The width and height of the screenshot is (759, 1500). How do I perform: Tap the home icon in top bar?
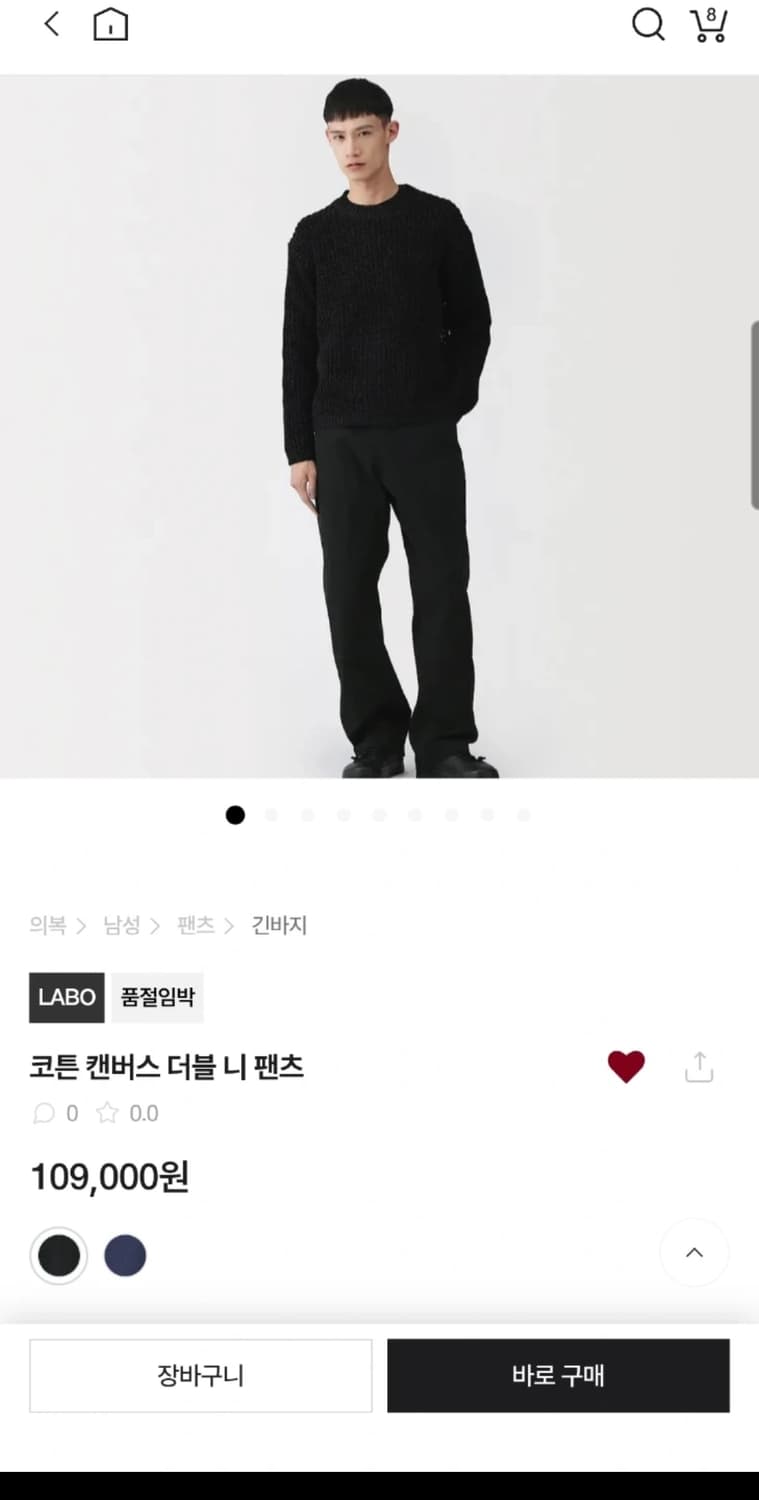pos(110,24)
